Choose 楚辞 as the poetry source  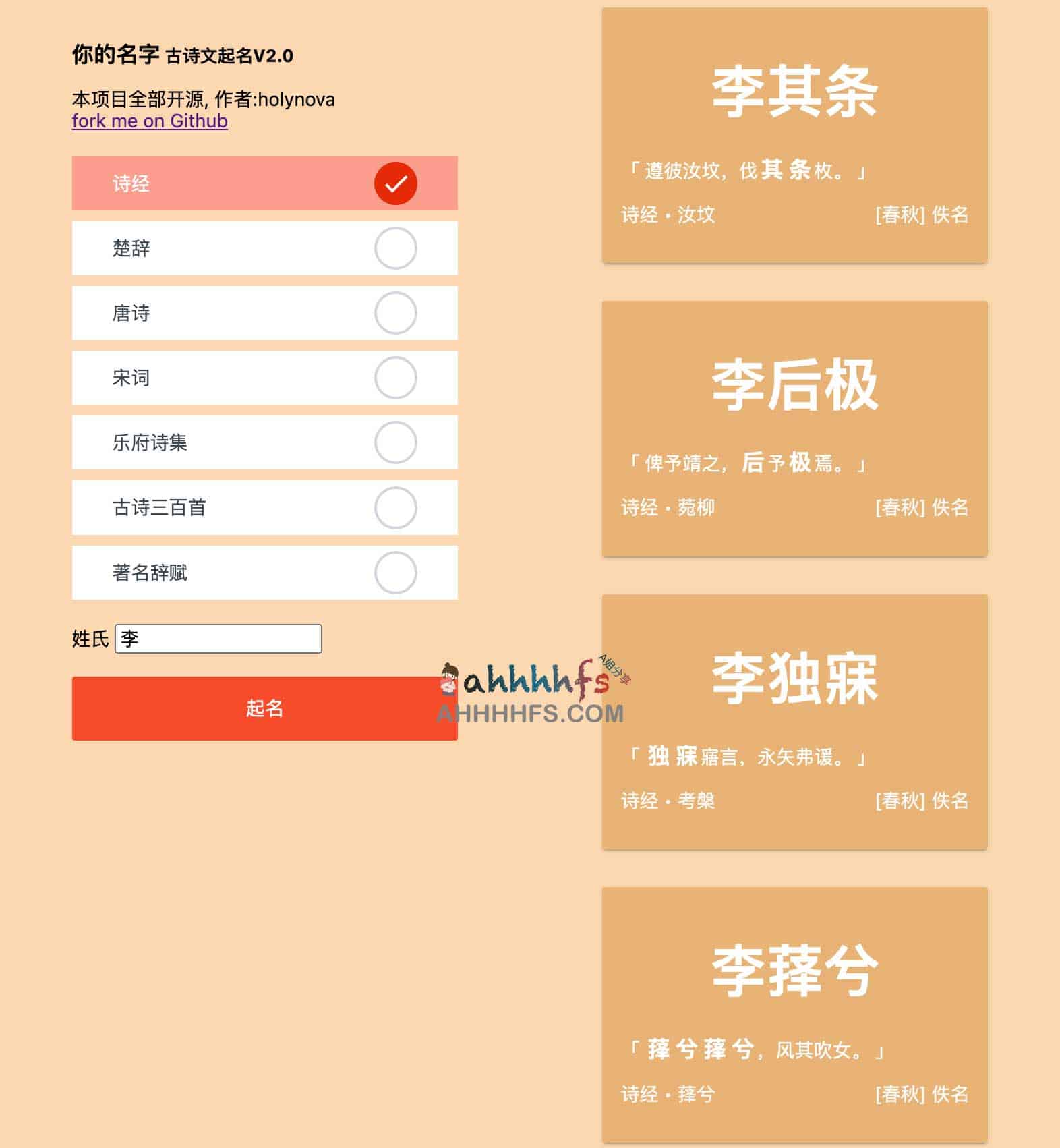(x=264, y=248)
